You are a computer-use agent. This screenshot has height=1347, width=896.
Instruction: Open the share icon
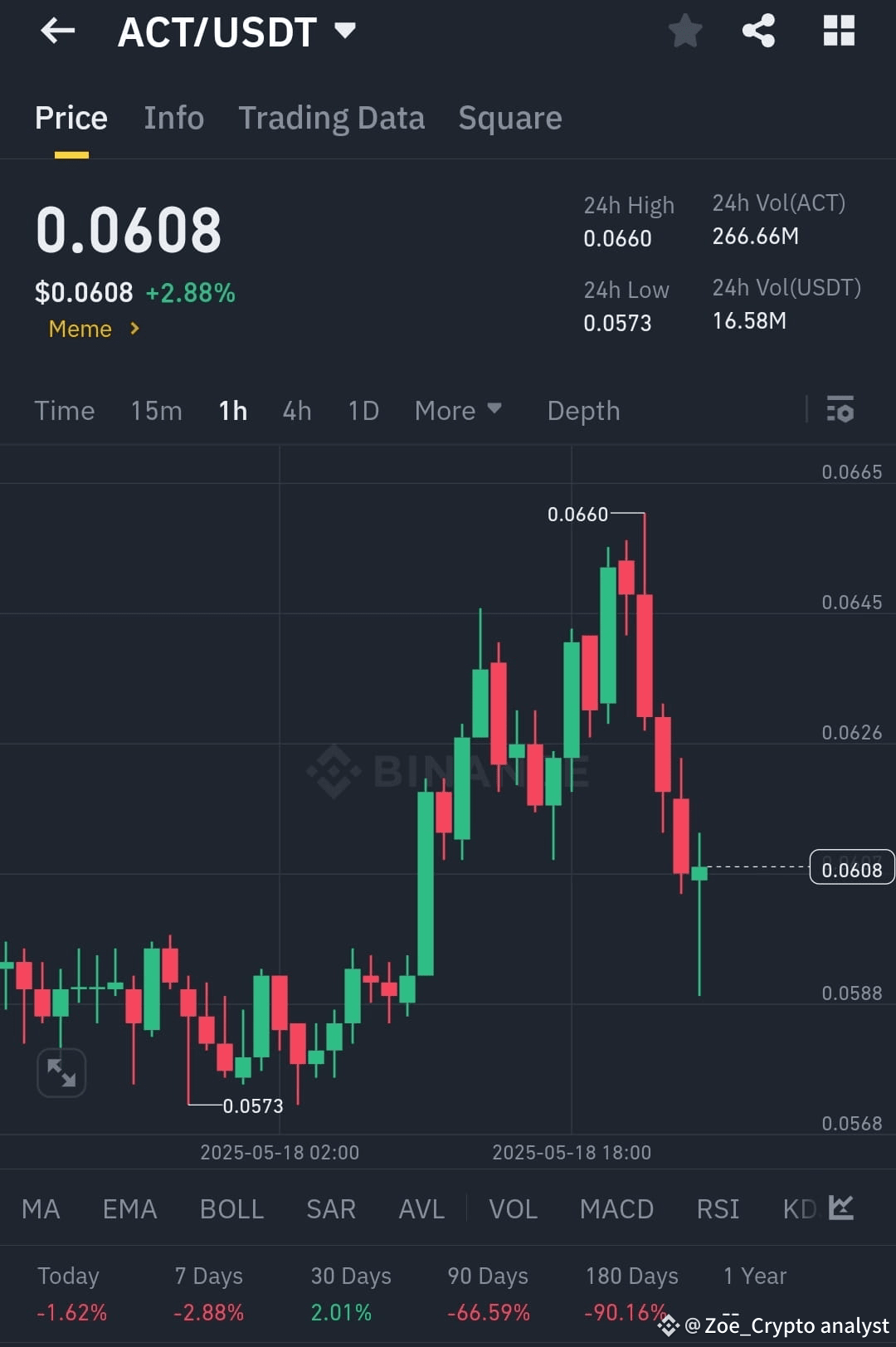pyautogui.click(x=757, y=31)
